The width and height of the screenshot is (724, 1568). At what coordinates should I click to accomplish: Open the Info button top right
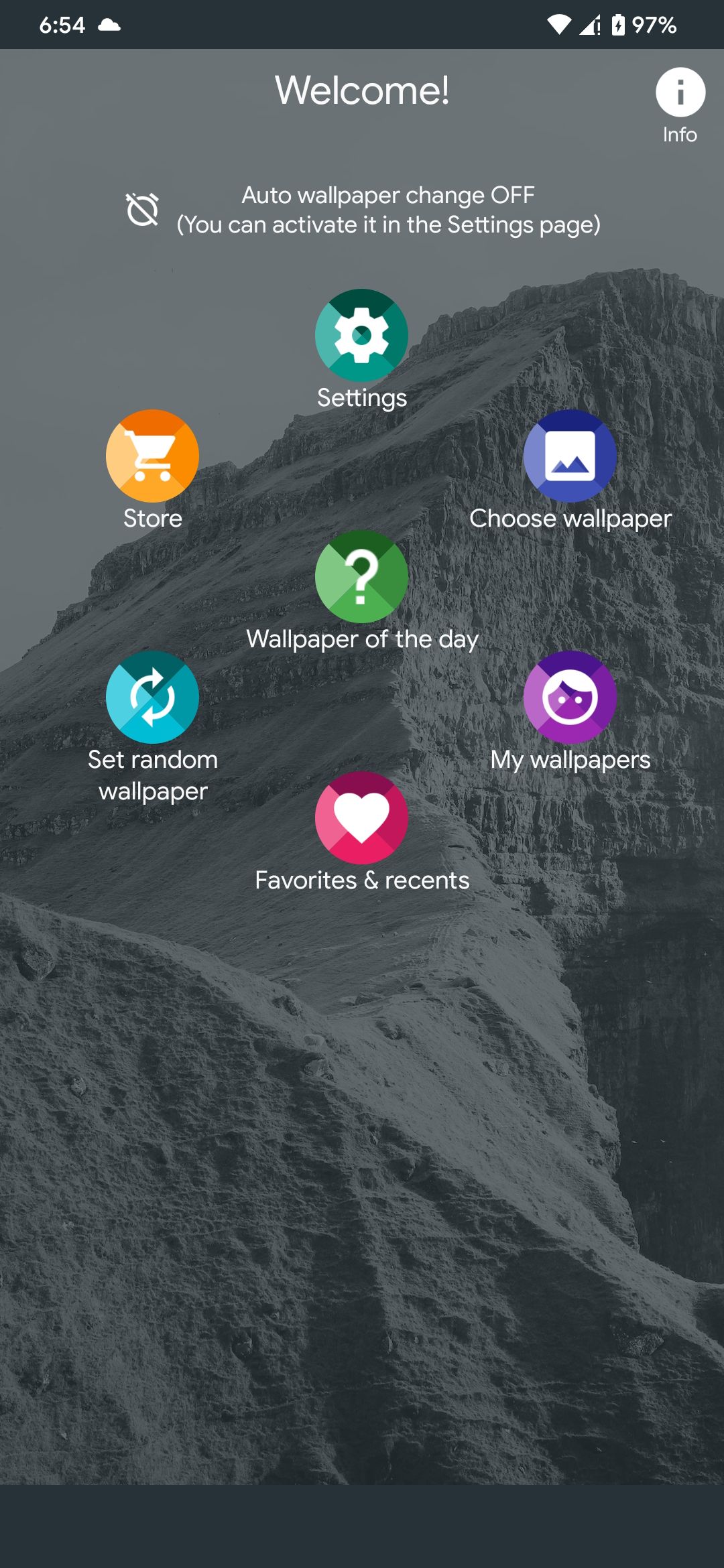[x=679, y=93]
